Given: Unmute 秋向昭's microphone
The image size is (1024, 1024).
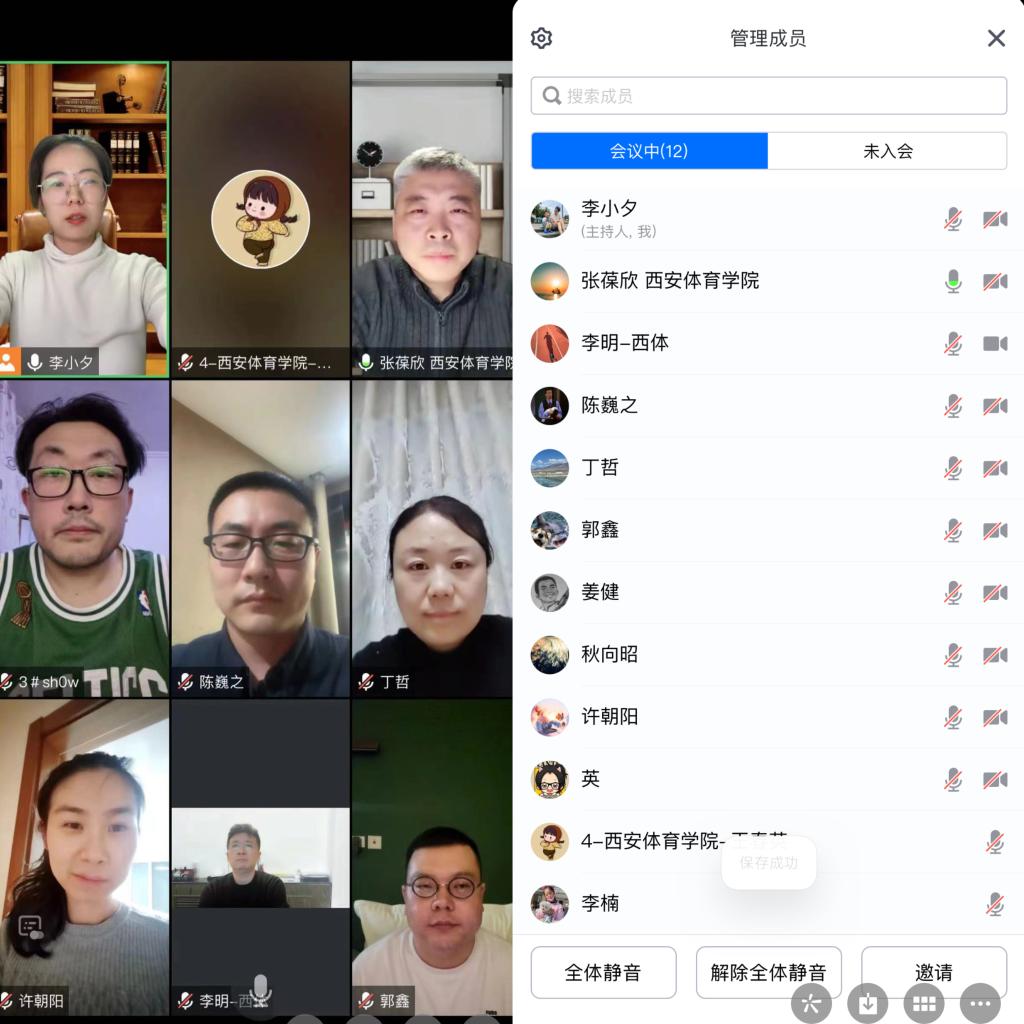Looking at the screenshot, I should point(953,655).
